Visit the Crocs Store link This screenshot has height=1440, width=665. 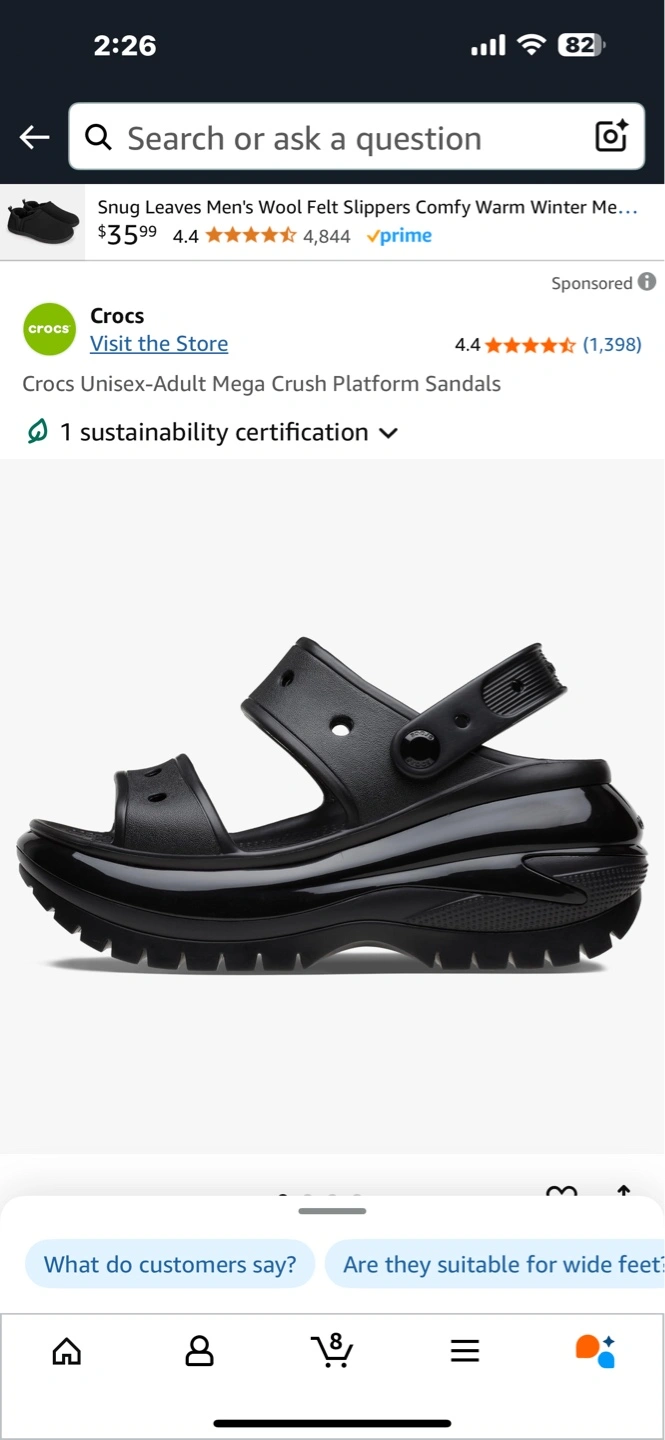(x=159, y=343)
